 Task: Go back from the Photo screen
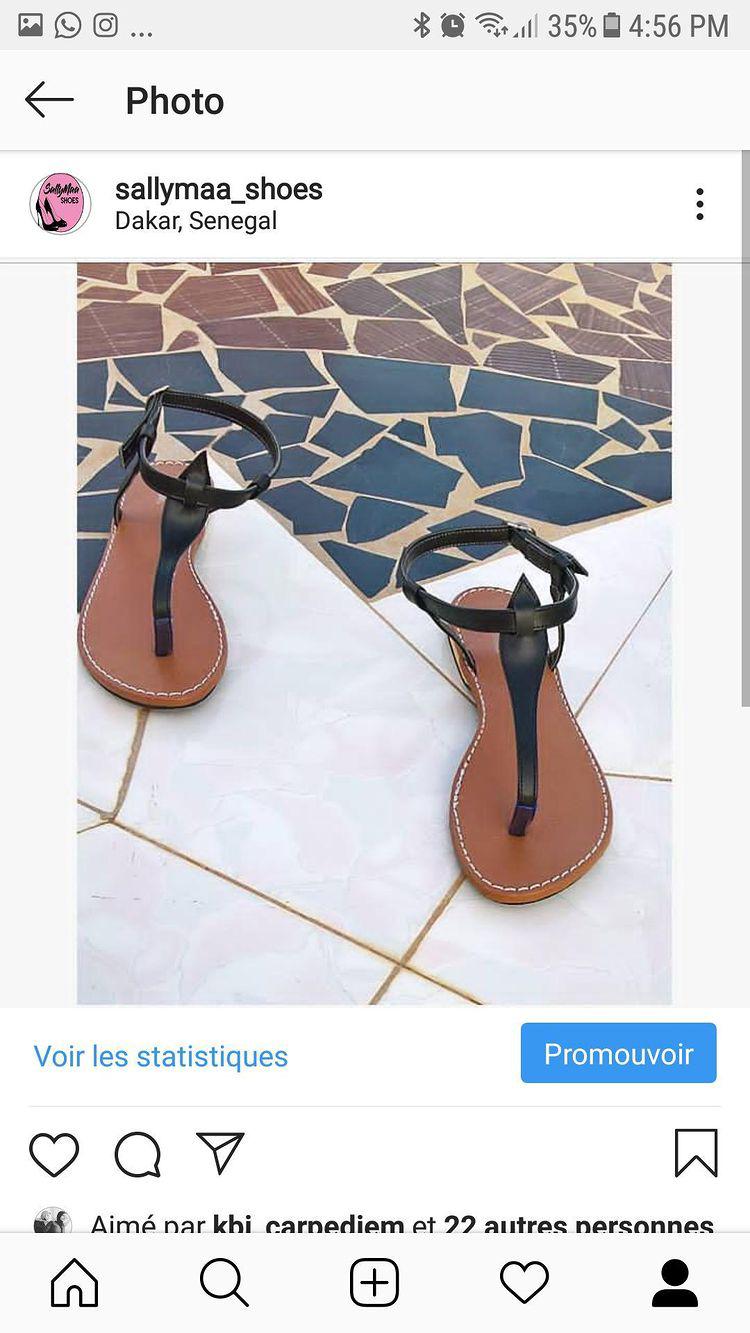click(49, 100)
